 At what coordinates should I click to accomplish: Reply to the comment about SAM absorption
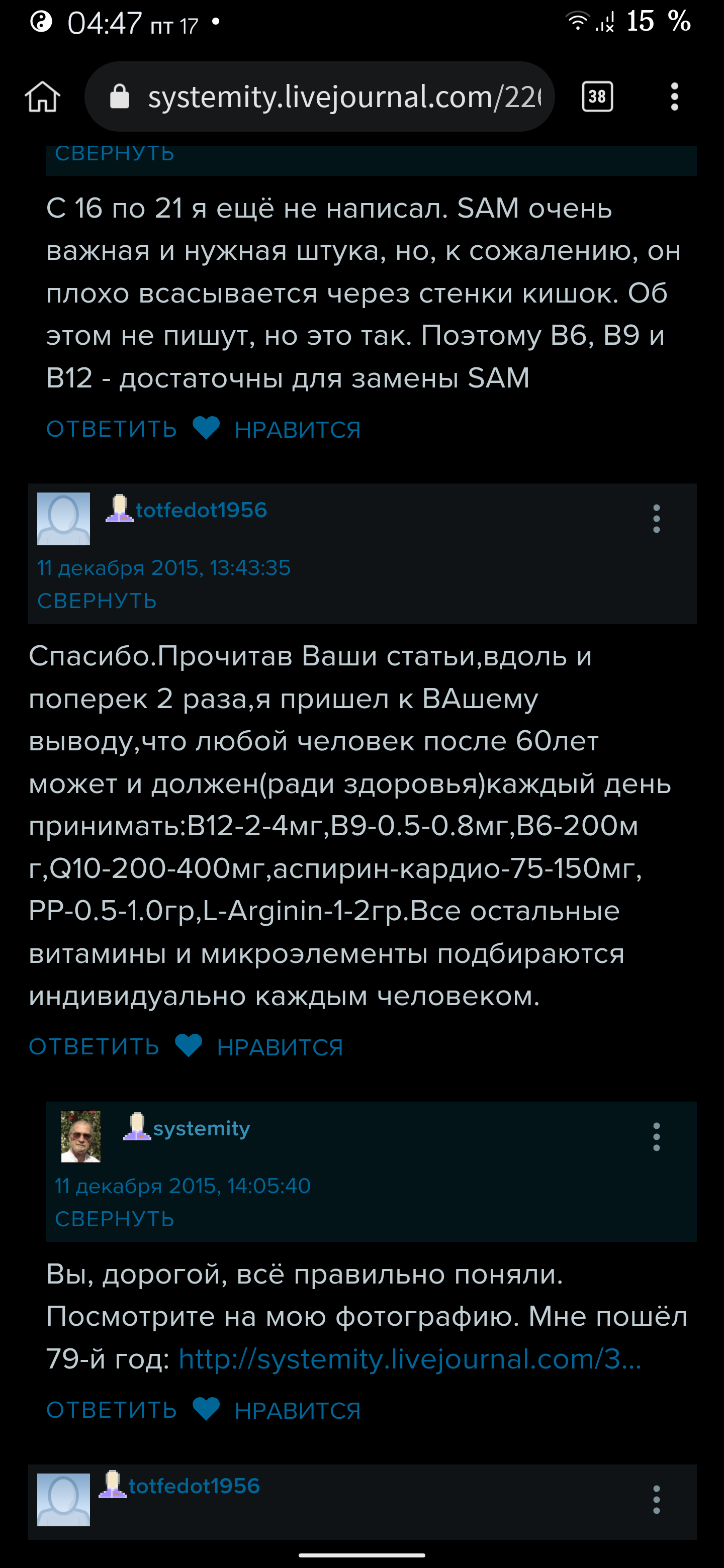[x=112, y=429]
